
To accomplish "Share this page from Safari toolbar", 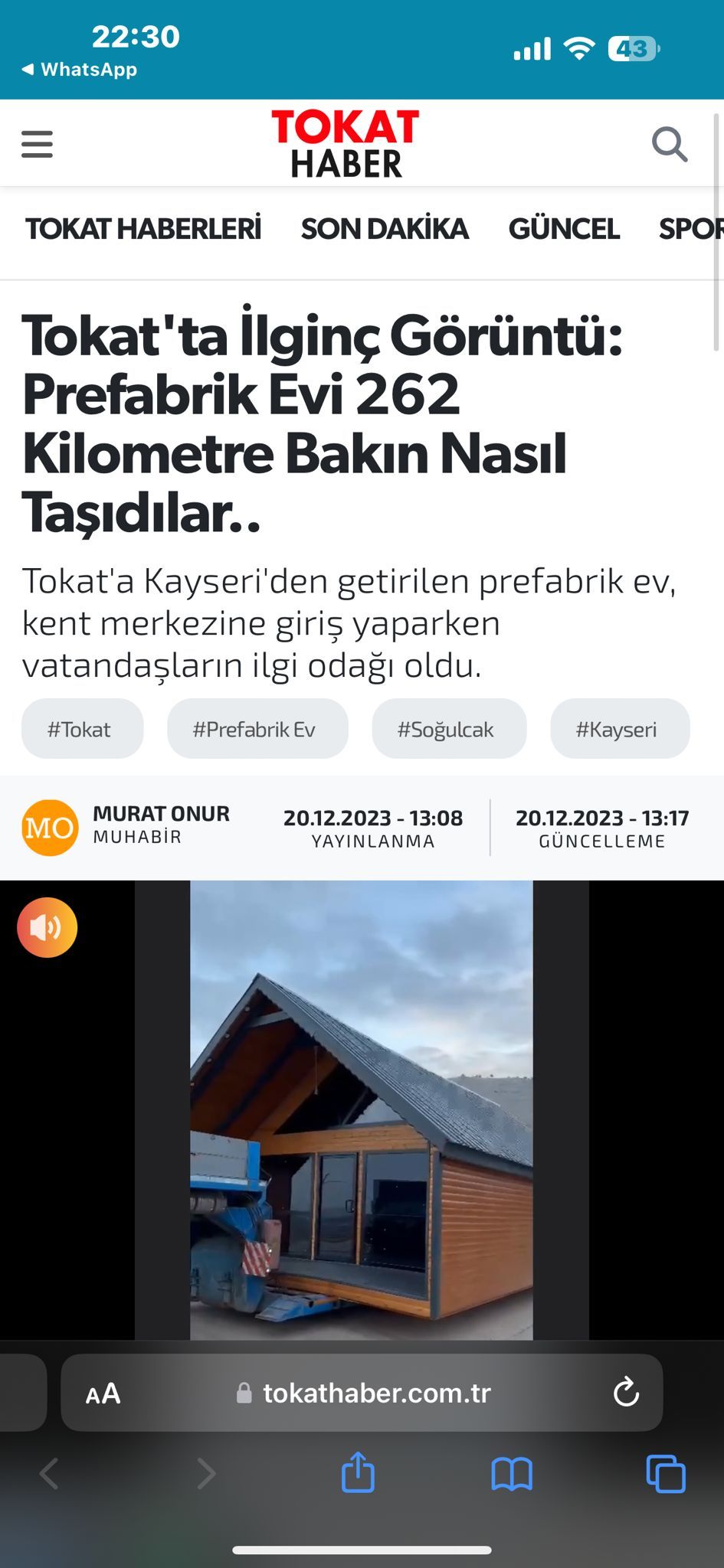I will pos(358,1472).
